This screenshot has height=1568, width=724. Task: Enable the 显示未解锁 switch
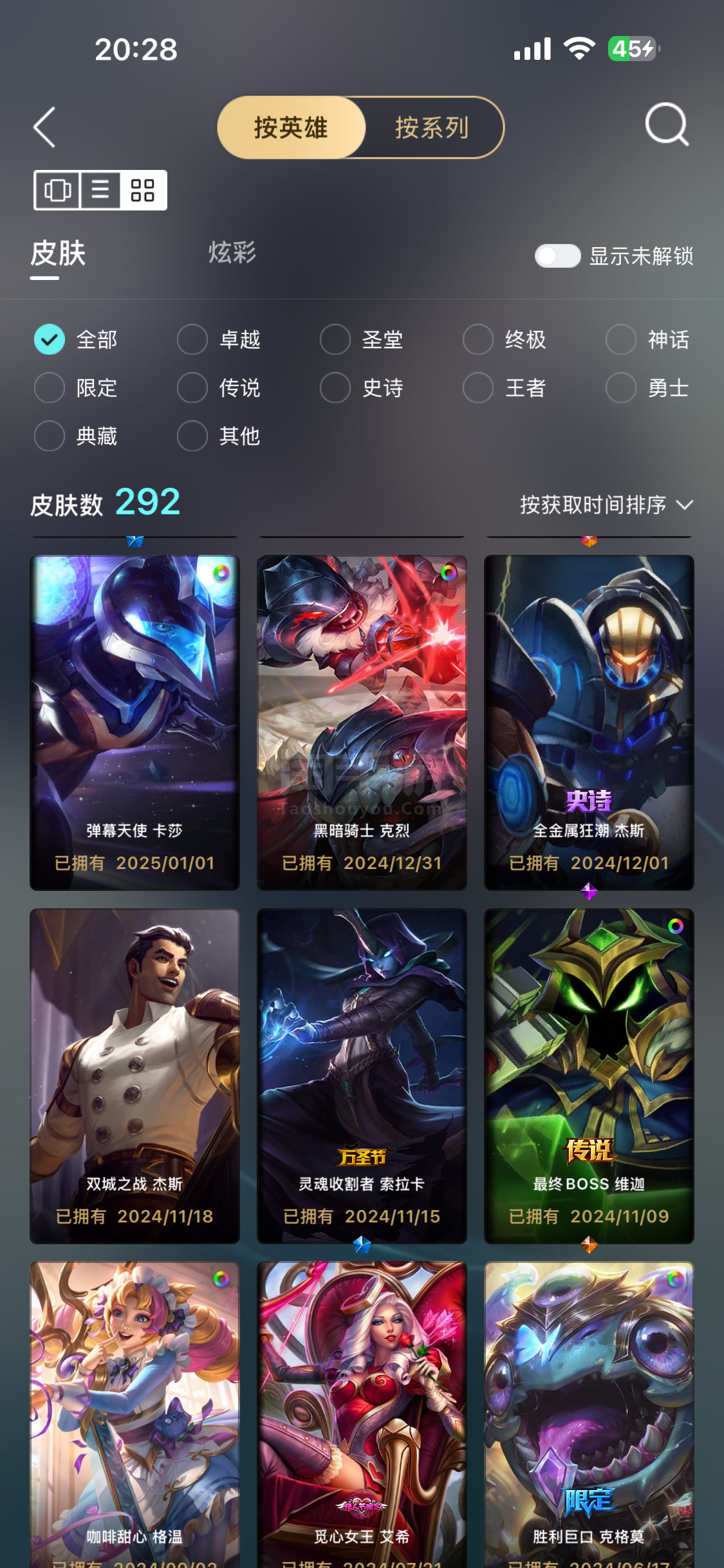point(557,256)
